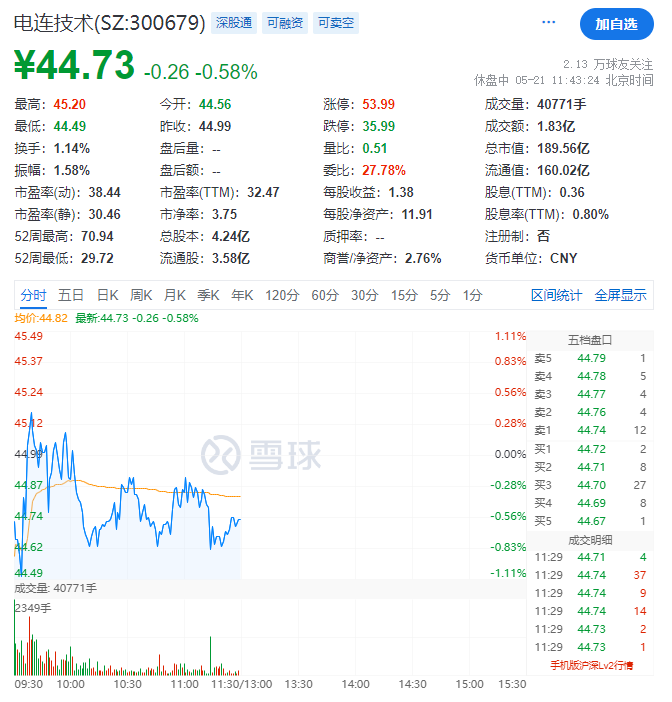Tap the 可融资 tag
672x702 pixels.
285,22
